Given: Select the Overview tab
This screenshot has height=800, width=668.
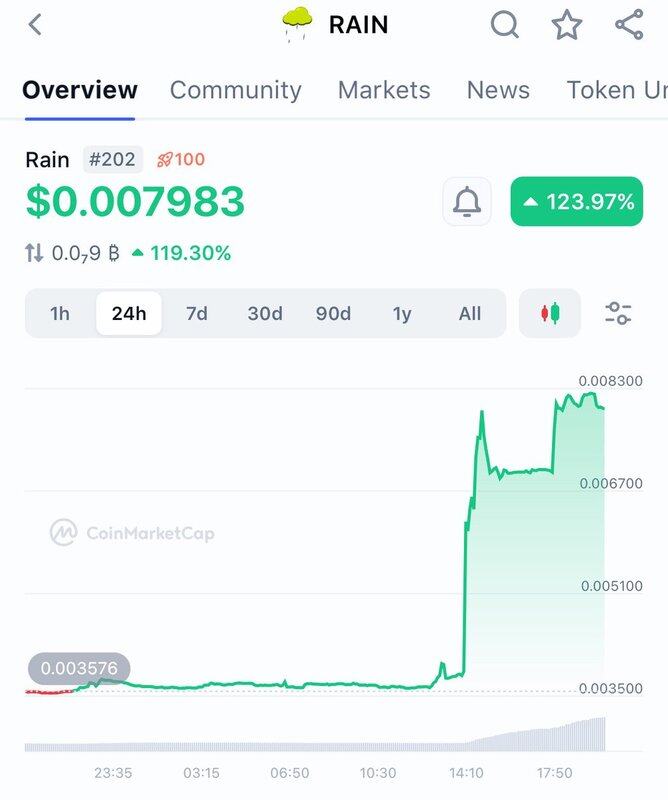Looking at the screenshot, I should (x=80, y=90).
